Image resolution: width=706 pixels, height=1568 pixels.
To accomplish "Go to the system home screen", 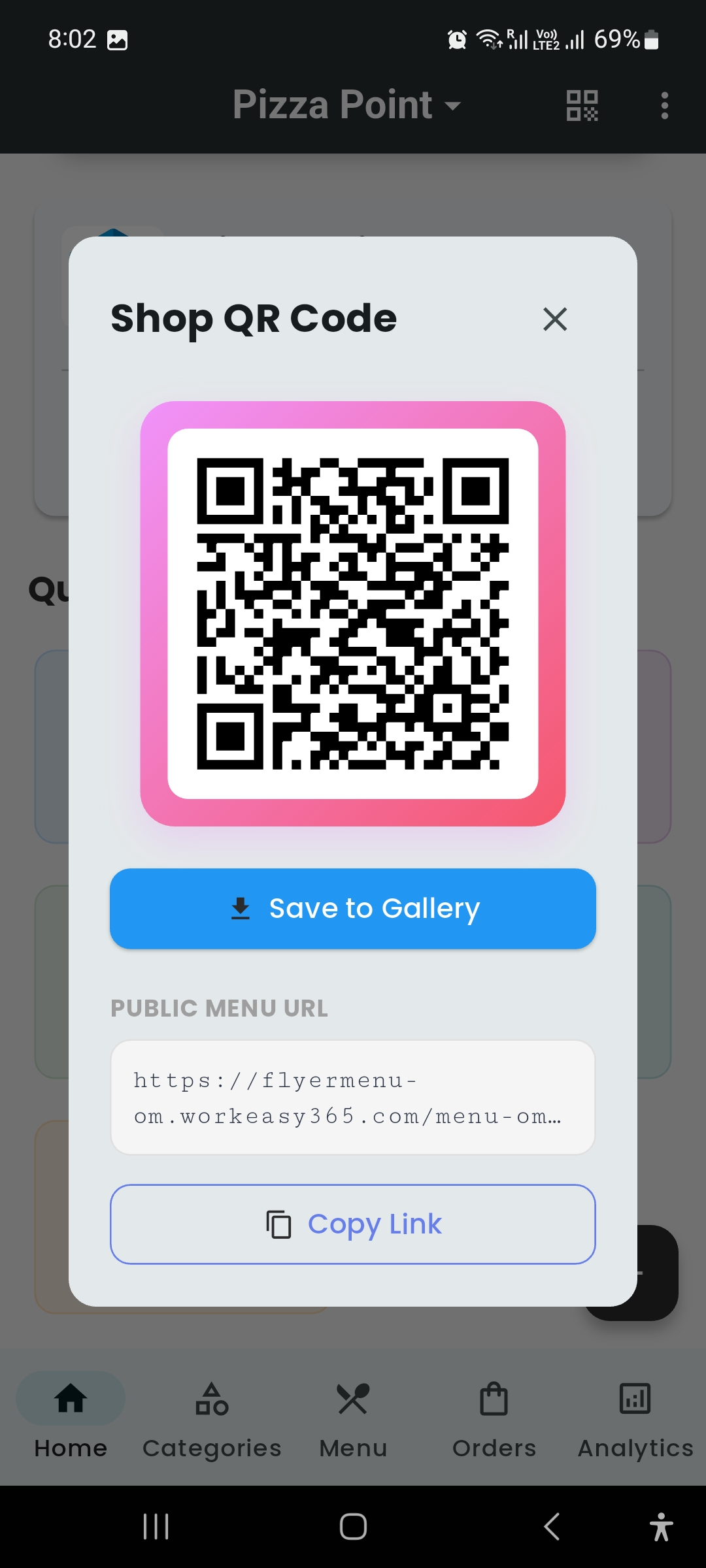I will pos(353,1526).
